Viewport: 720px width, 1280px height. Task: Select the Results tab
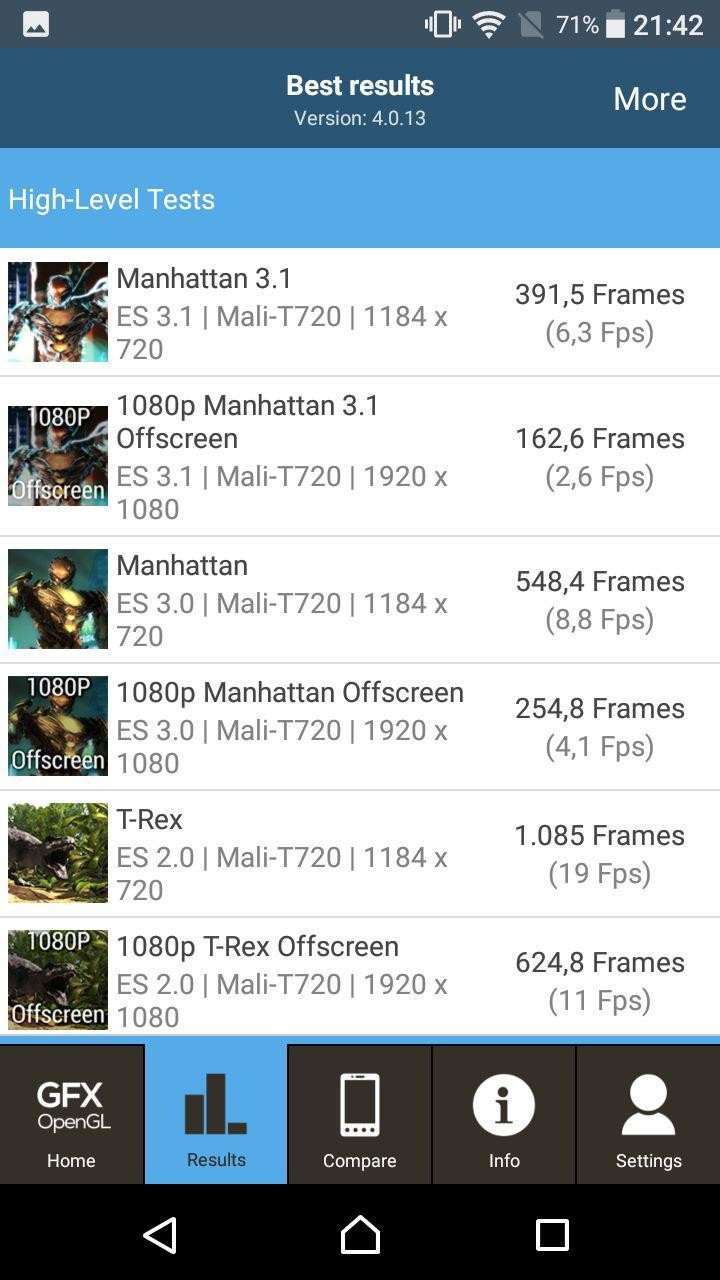(216, 1114)
